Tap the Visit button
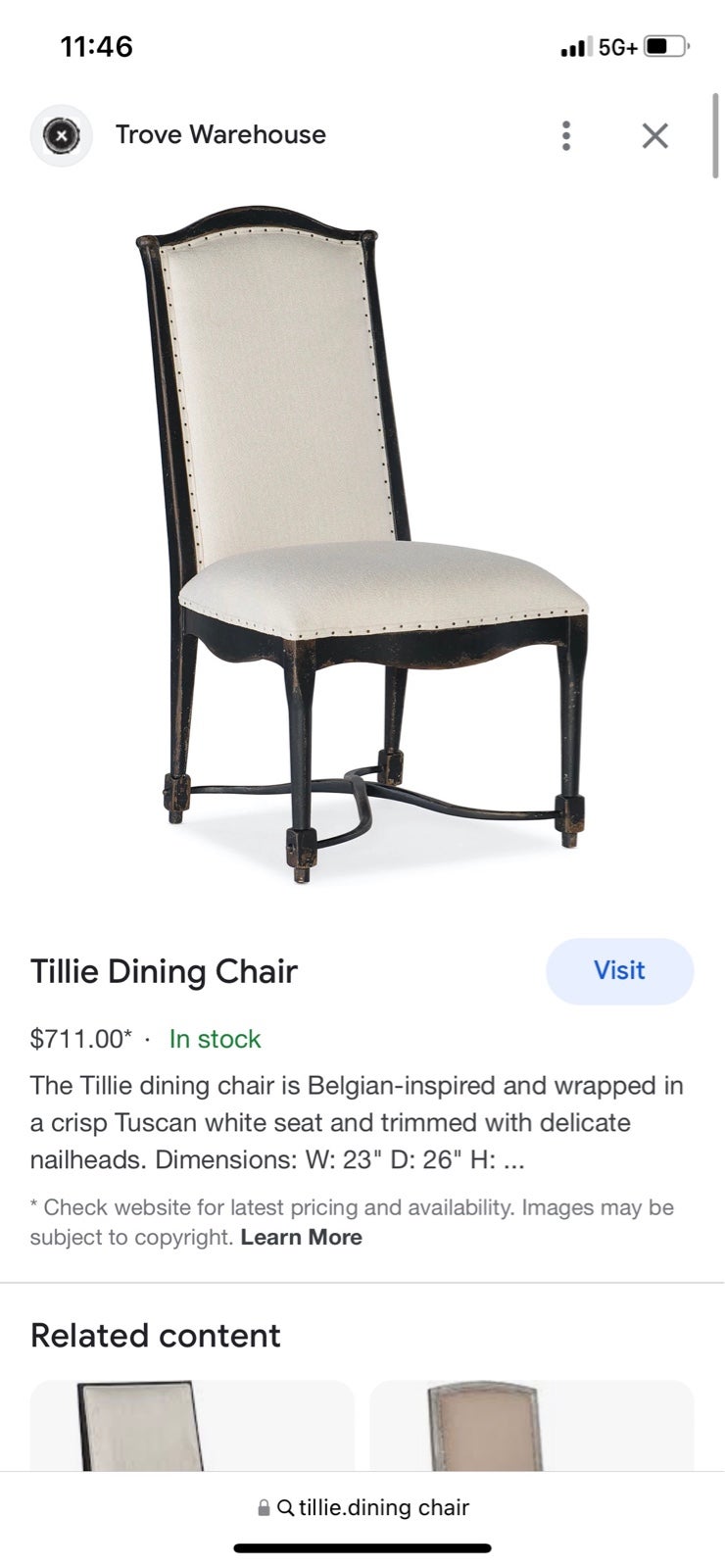 click(619, 970)
